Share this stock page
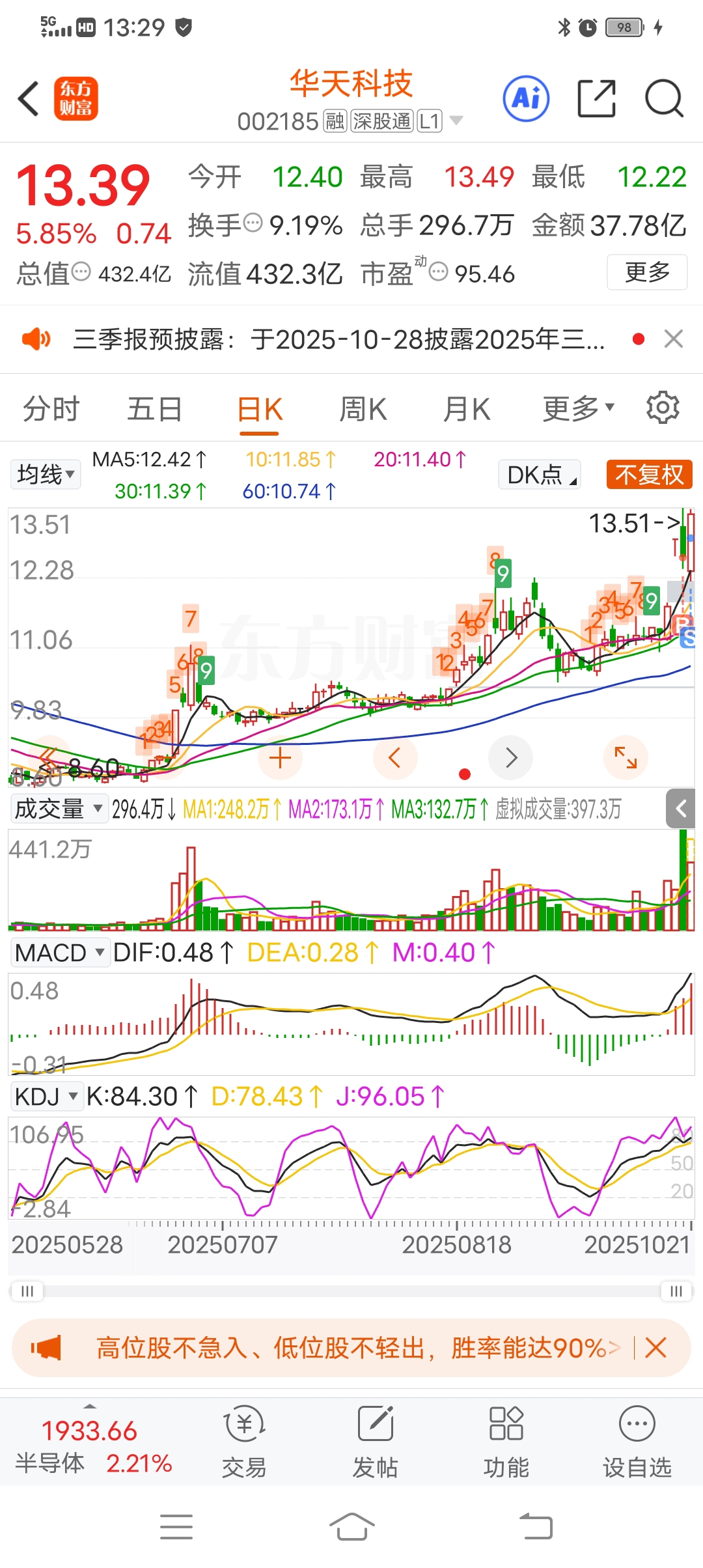 tap(596, 99)
